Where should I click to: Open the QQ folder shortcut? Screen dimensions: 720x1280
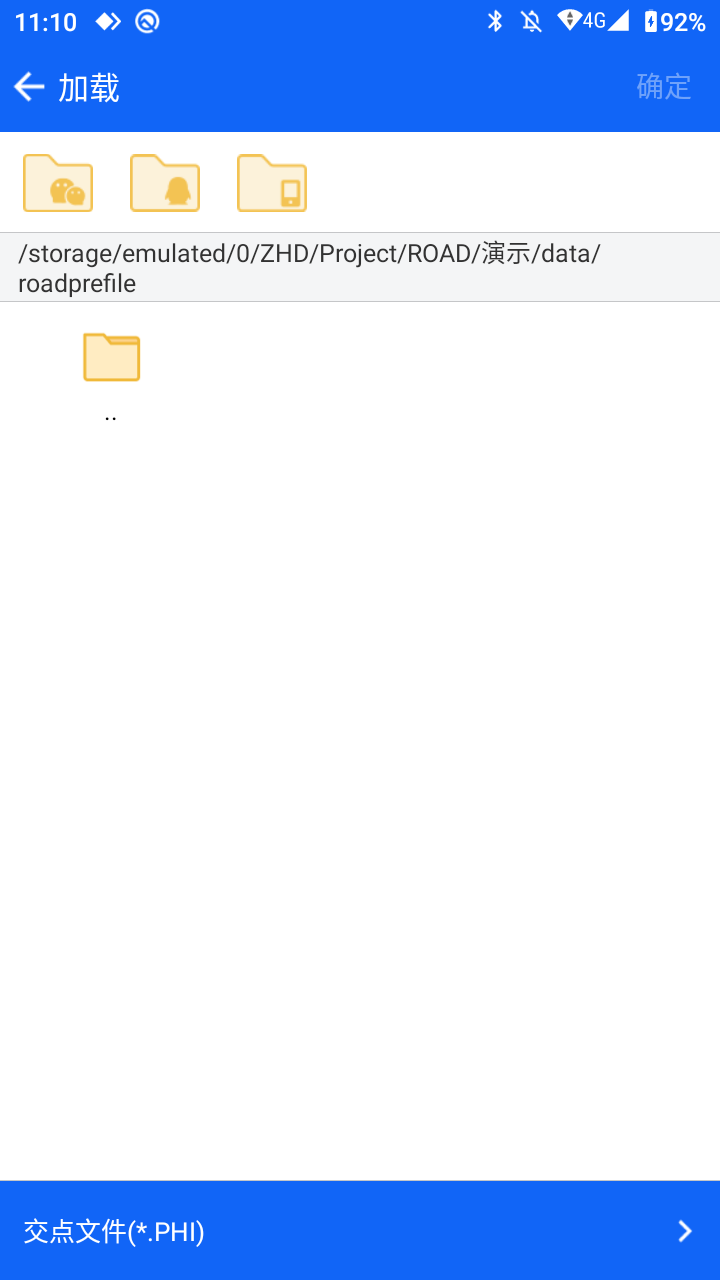(165, 182)
